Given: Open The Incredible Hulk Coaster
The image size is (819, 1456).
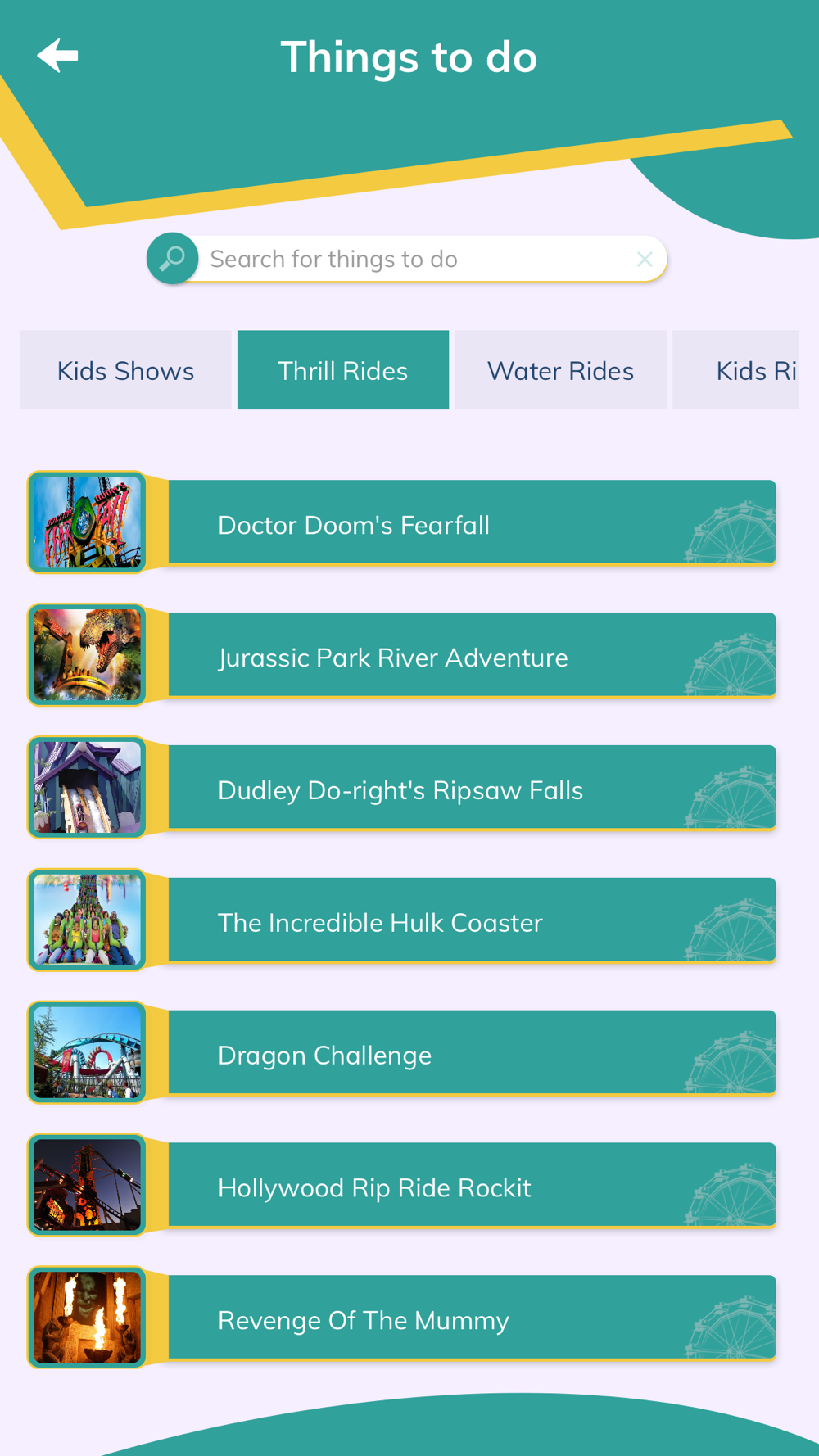Looking at the screenshot, I should 401,920.
